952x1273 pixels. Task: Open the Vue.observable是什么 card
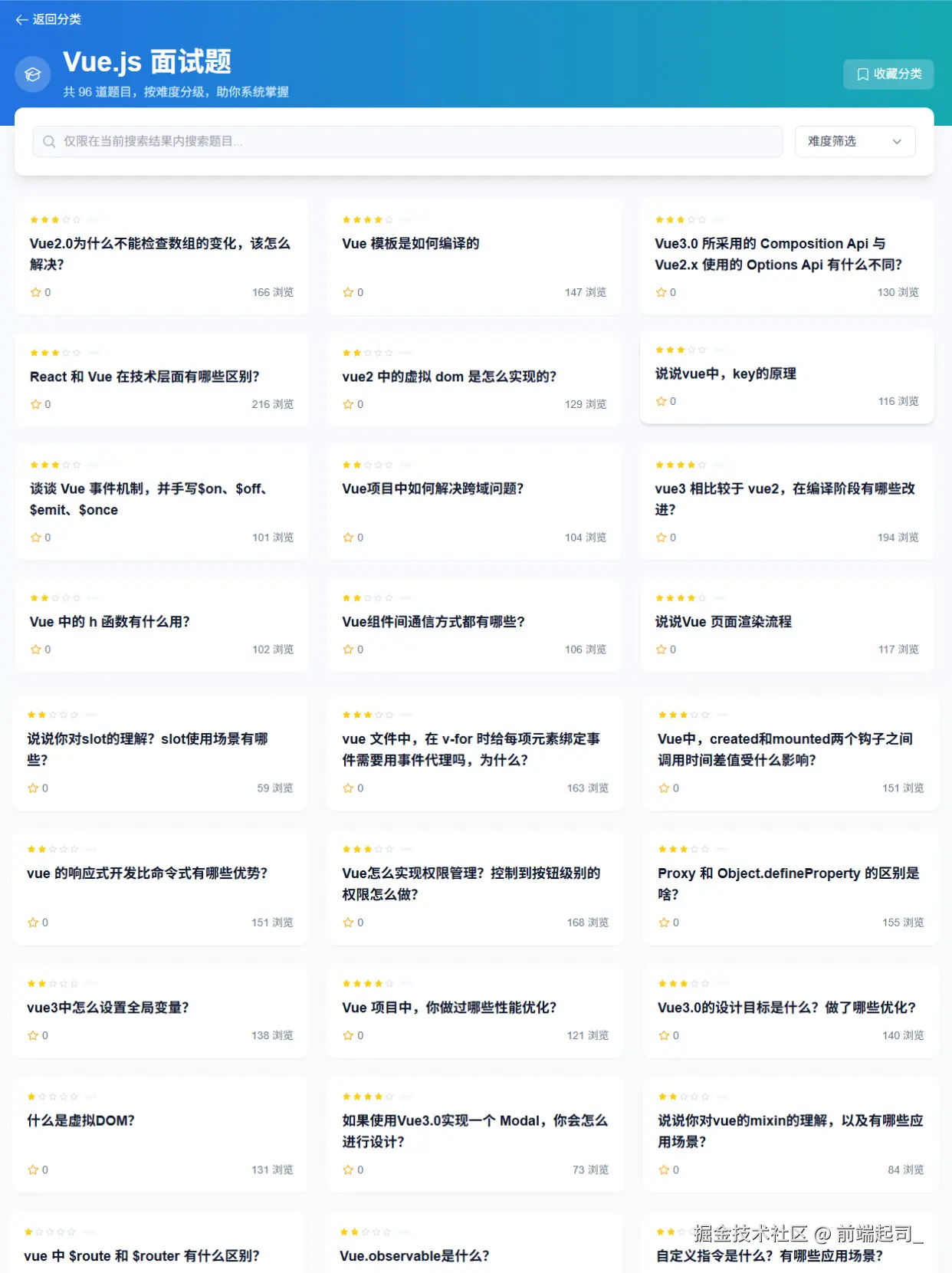tap(415, 1255)
